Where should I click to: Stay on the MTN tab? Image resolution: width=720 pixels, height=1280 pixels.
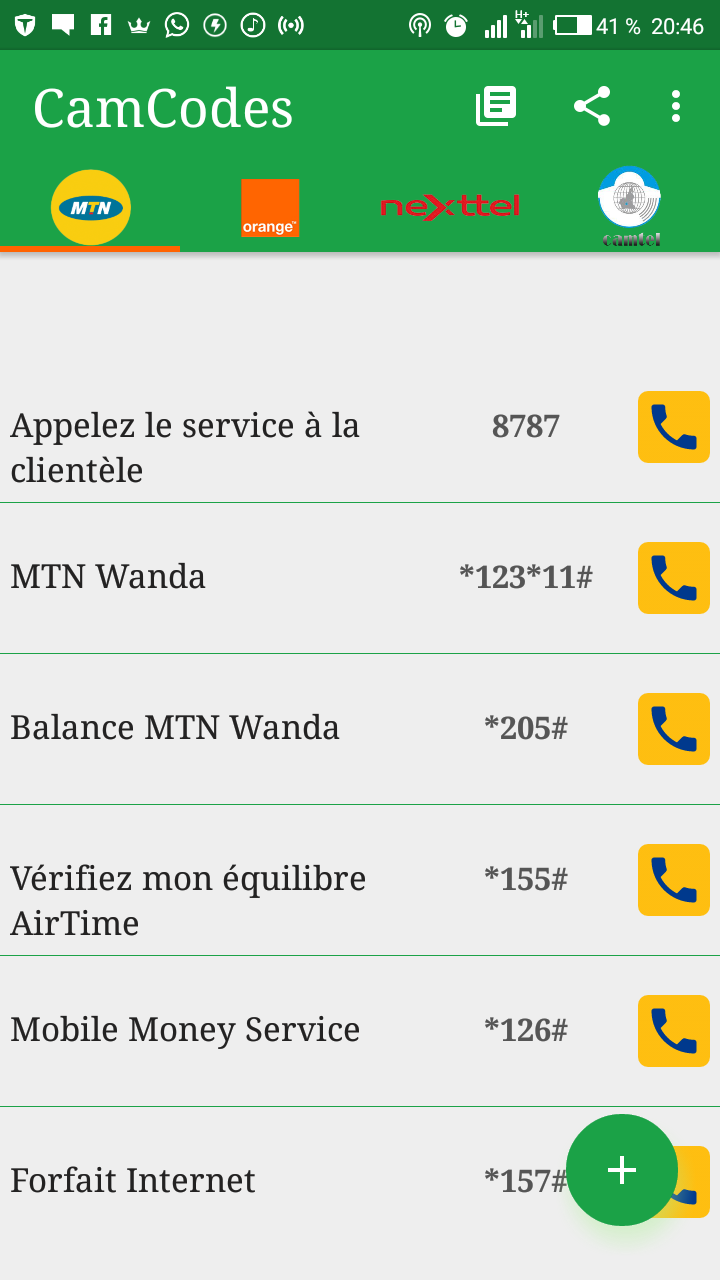(x=90, y=208)
